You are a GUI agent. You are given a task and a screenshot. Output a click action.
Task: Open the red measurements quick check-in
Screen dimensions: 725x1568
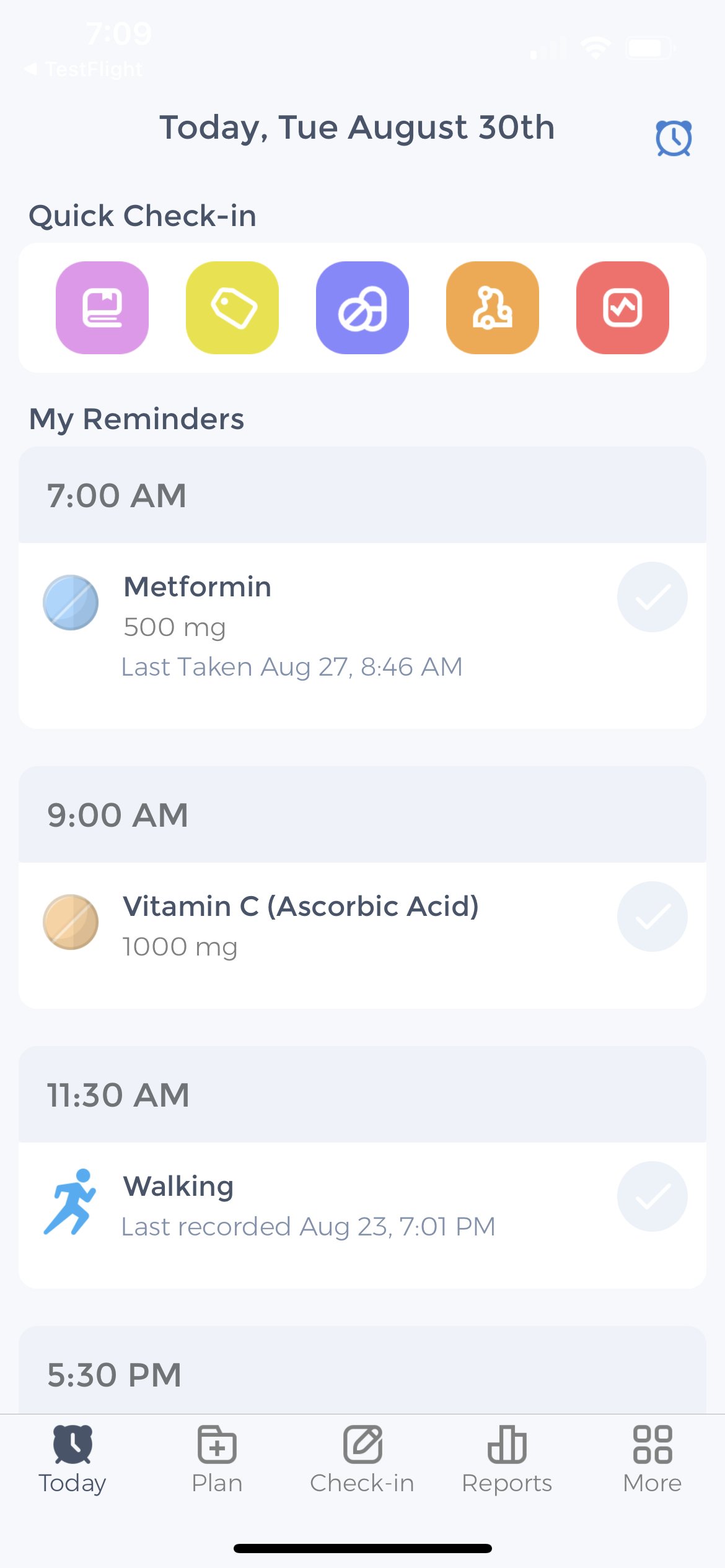(623, 308)
